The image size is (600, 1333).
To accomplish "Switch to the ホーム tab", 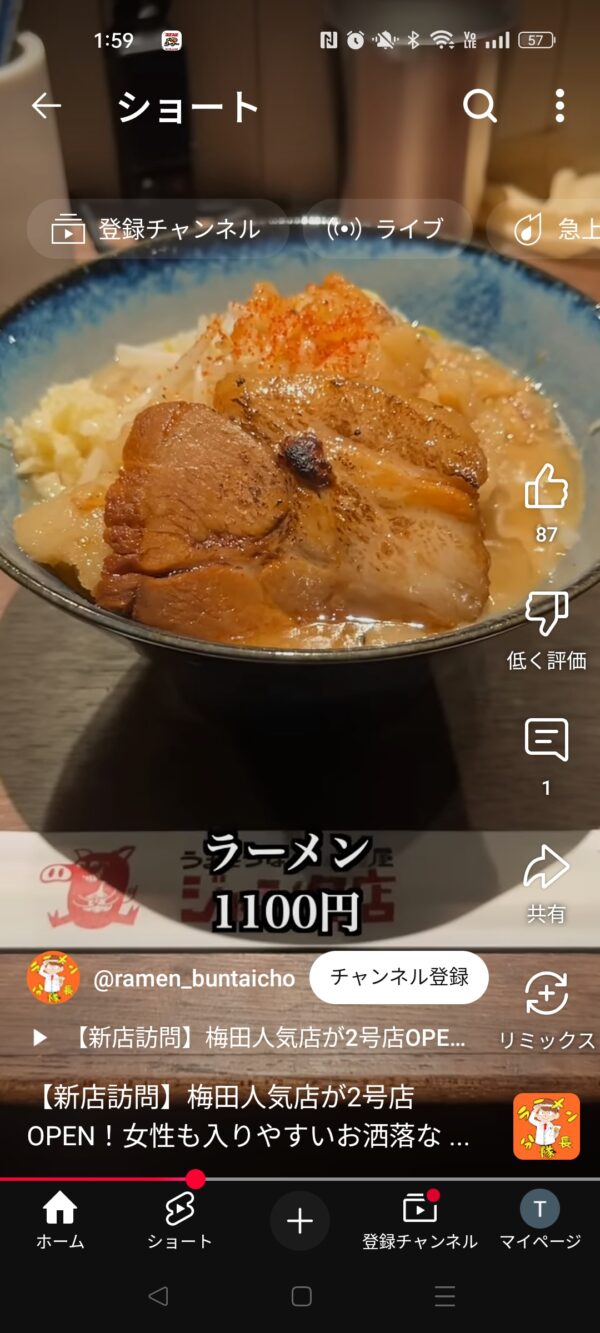I will tap(60, 1220).
